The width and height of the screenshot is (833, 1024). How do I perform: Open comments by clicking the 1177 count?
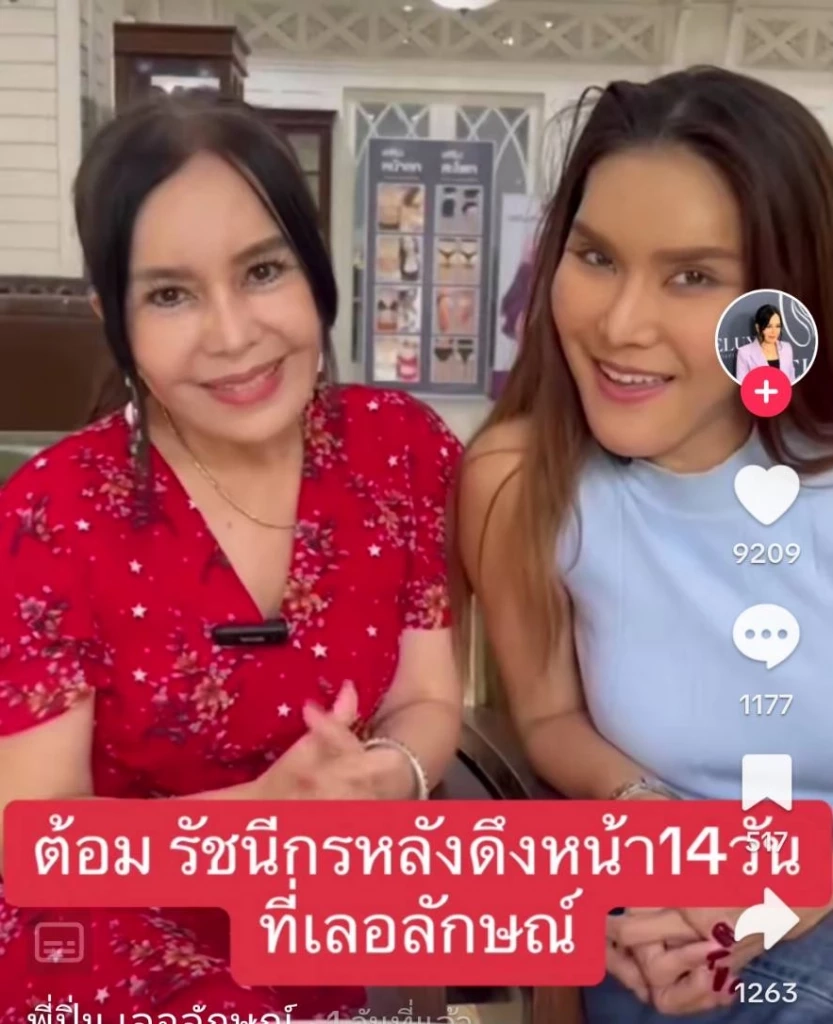coord(768,705)
